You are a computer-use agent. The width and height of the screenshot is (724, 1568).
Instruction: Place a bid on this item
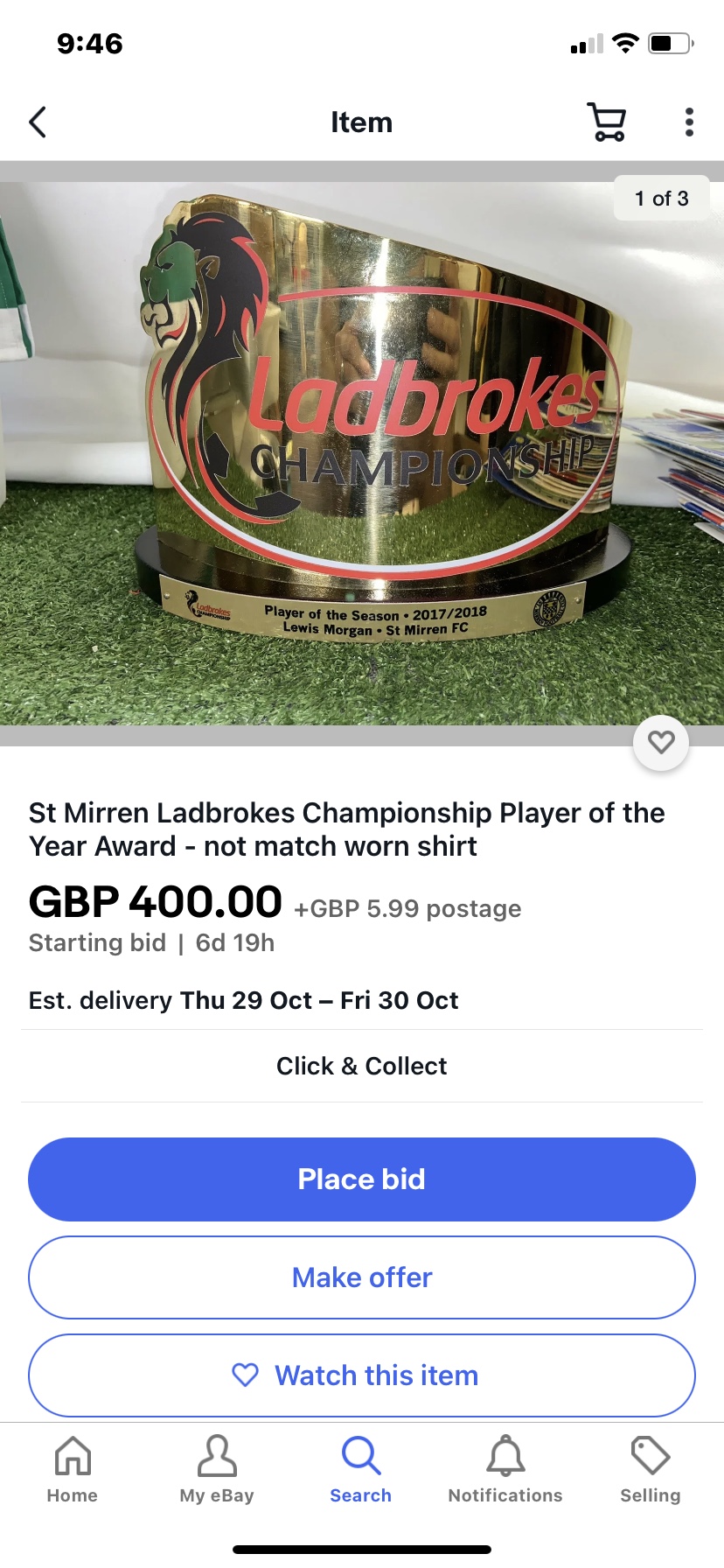(362, 1179)
